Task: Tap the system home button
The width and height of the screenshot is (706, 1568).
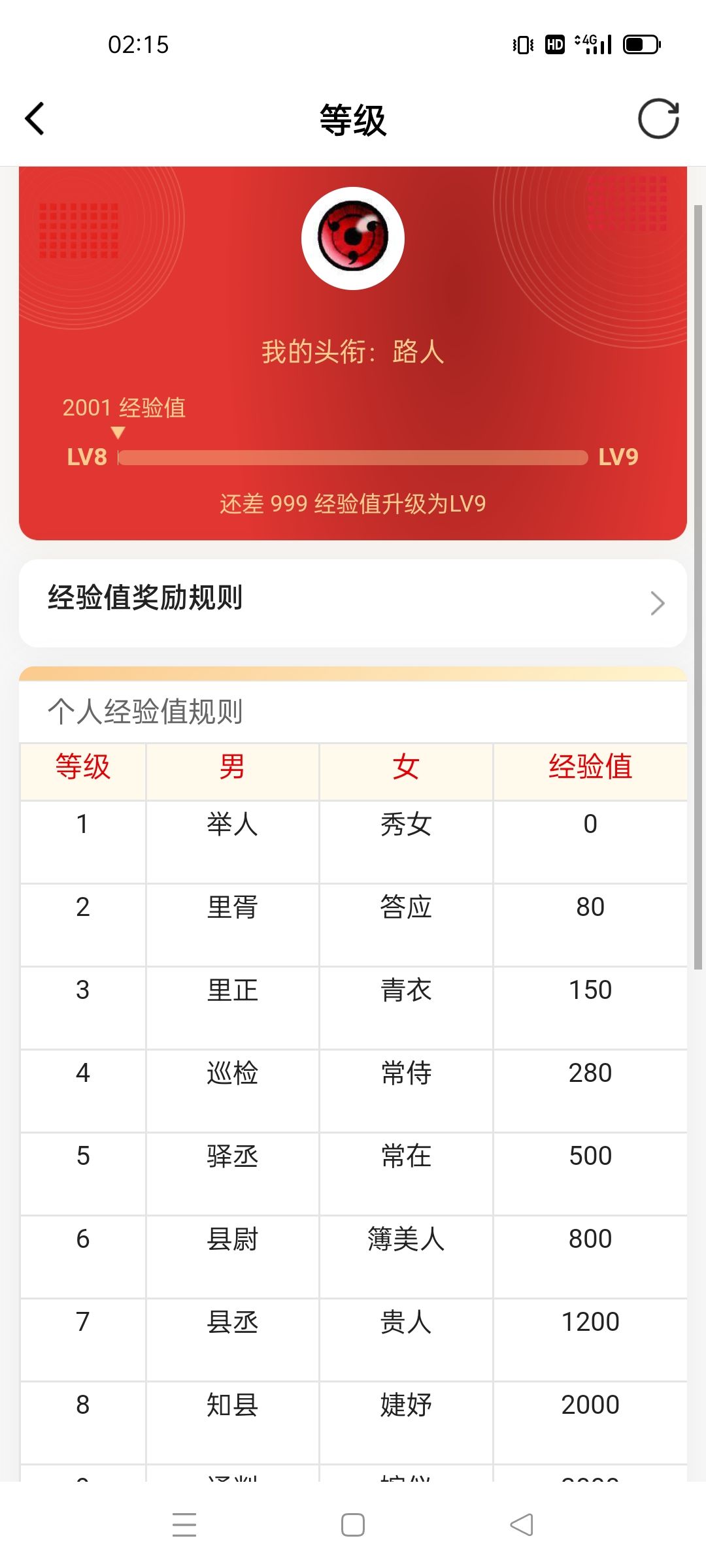Action: [353, 1525]
